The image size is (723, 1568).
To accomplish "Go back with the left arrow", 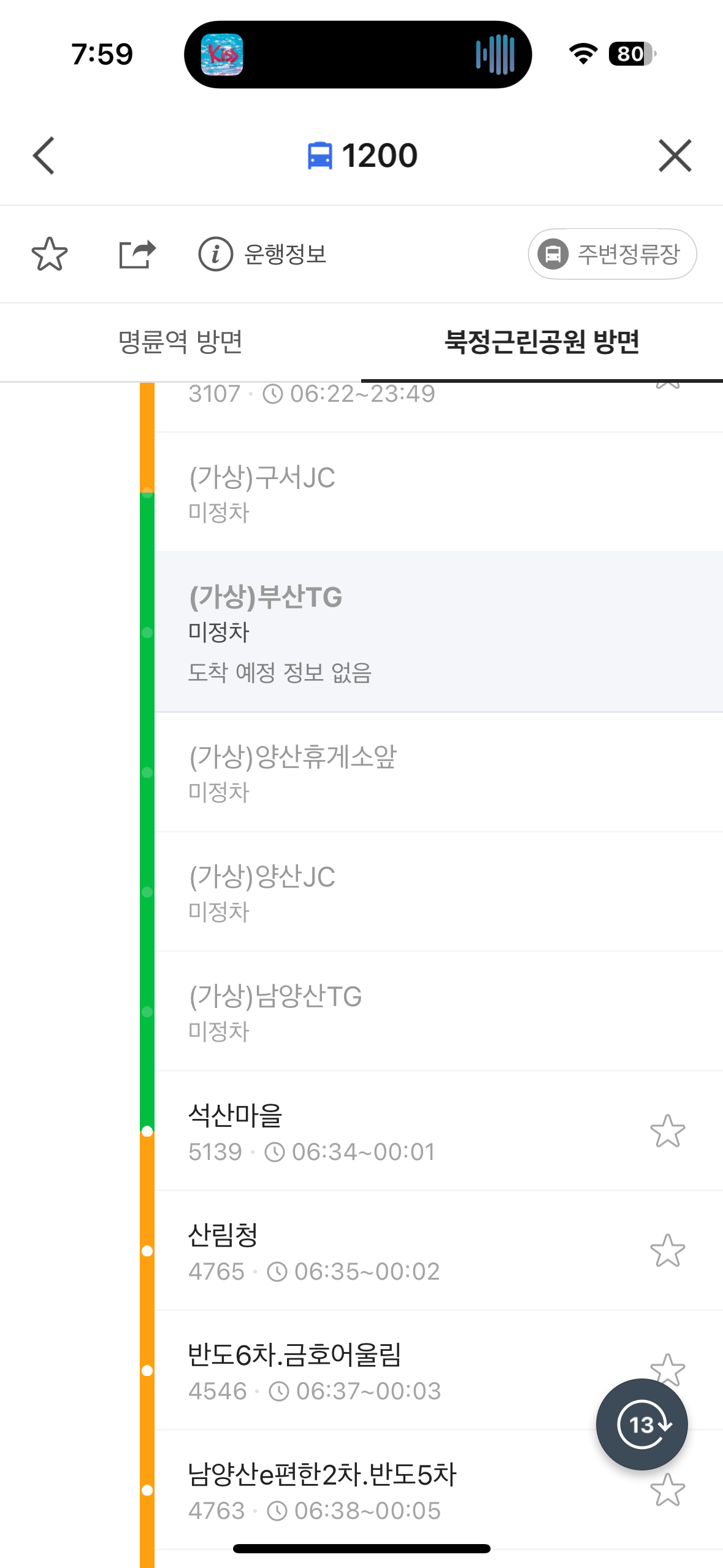I will pyautogui.click(x=44, y=156).
